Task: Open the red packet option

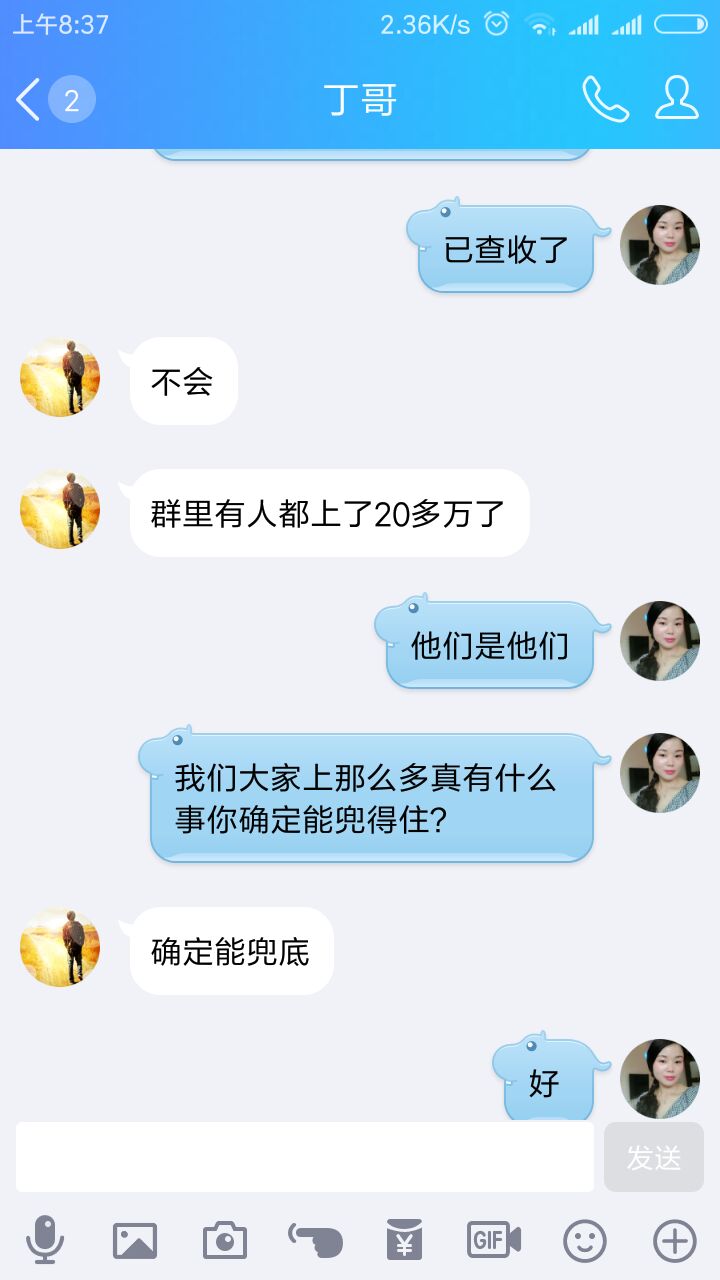Action: pos(404,1241)
